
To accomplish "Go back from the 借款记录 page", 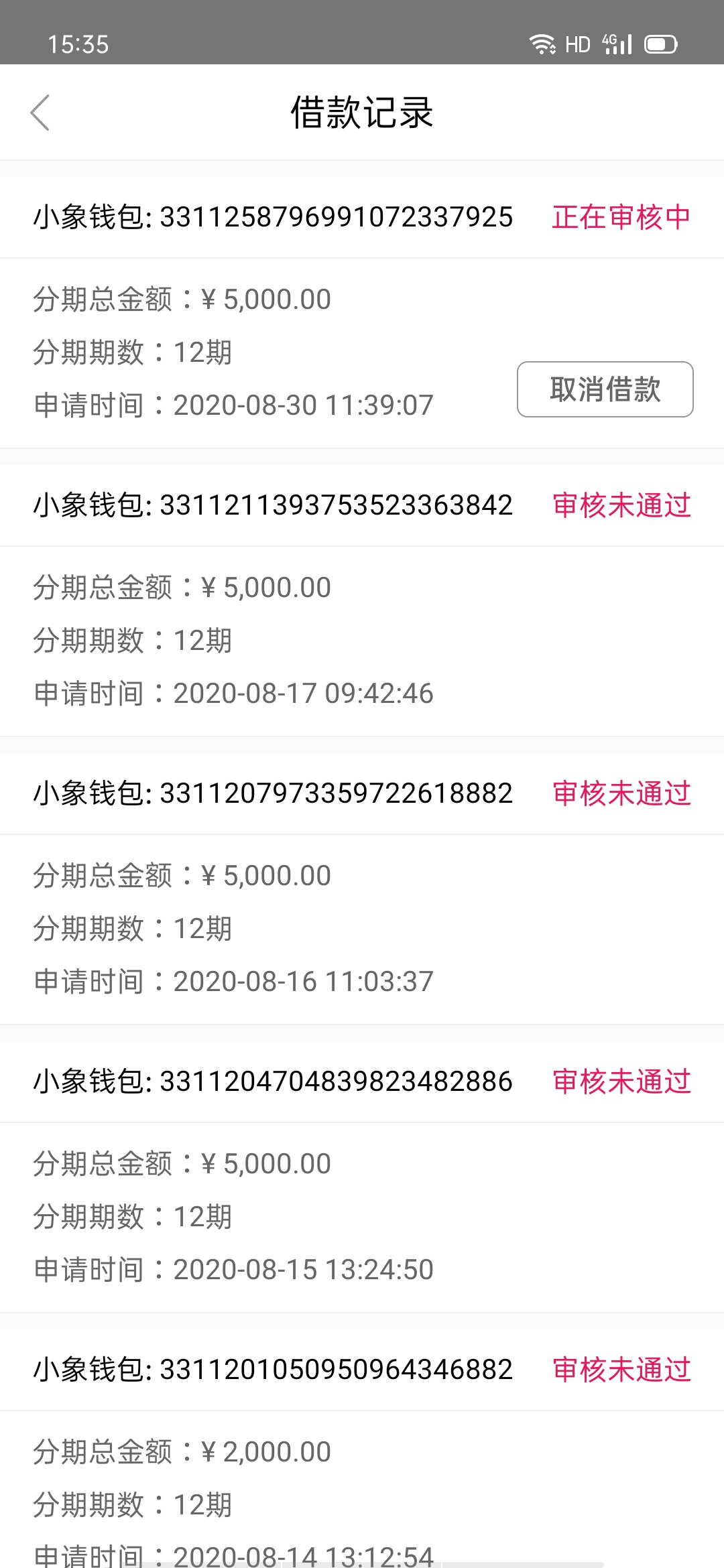I will click(40, 113).
